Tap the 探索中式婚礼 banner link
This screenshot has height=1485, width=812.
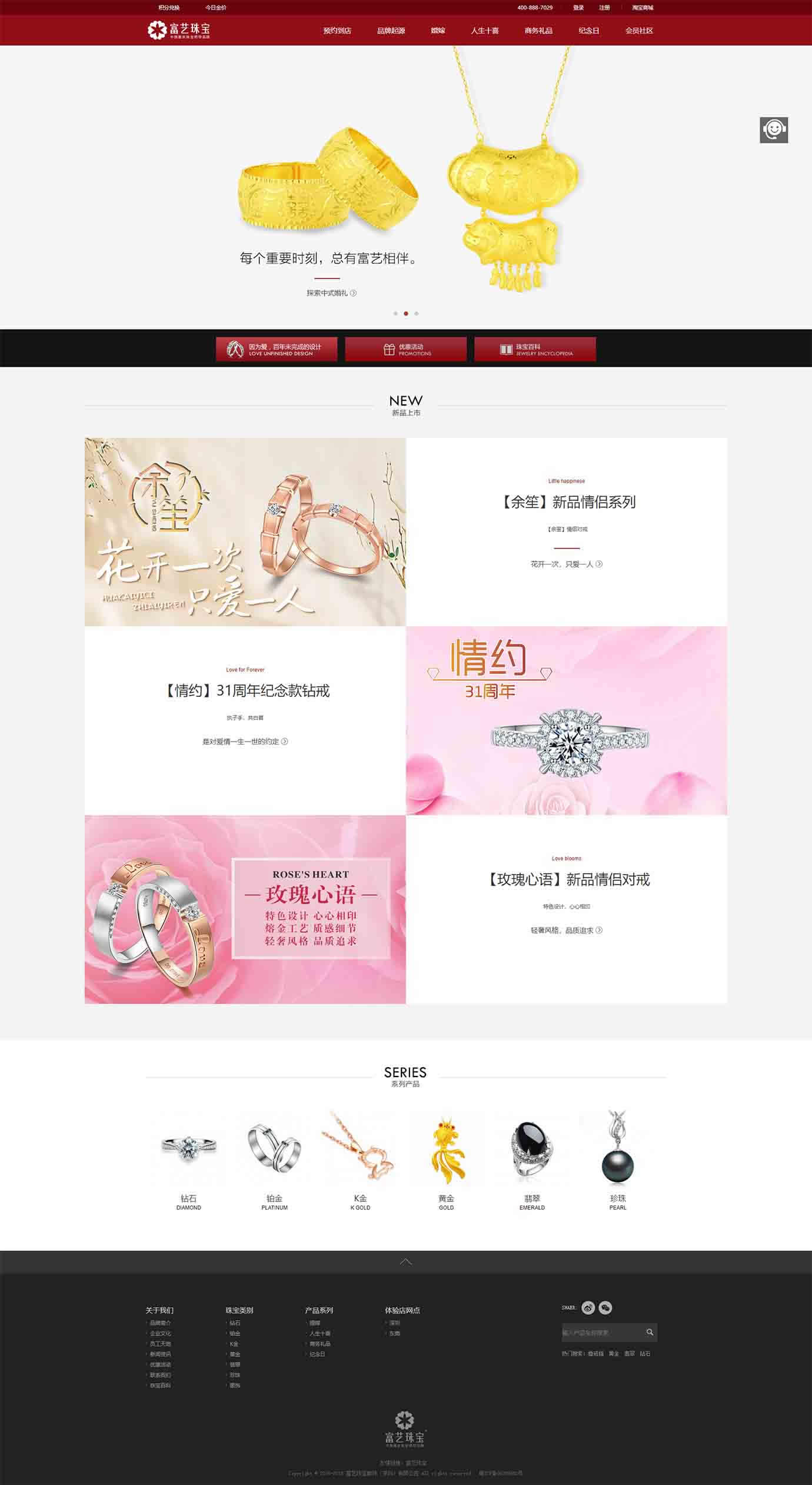tap(331, 293)
